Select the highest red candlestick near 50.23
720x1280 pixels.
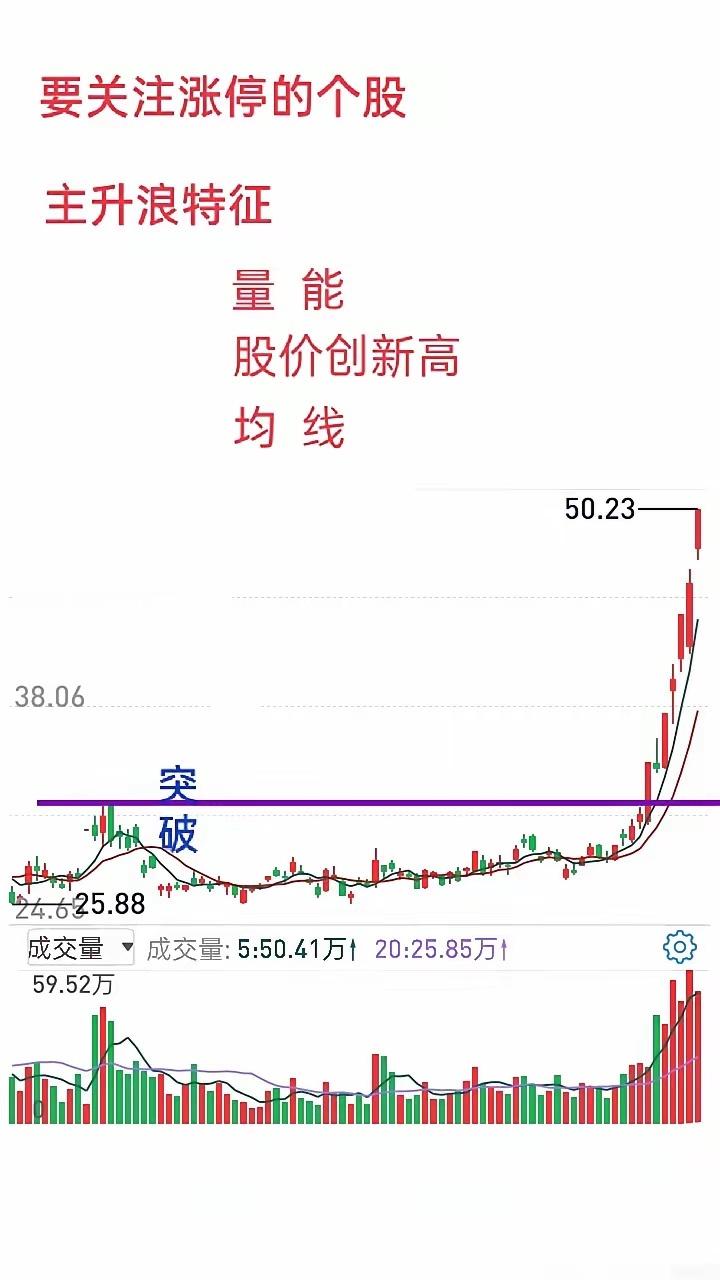[697, 530]
